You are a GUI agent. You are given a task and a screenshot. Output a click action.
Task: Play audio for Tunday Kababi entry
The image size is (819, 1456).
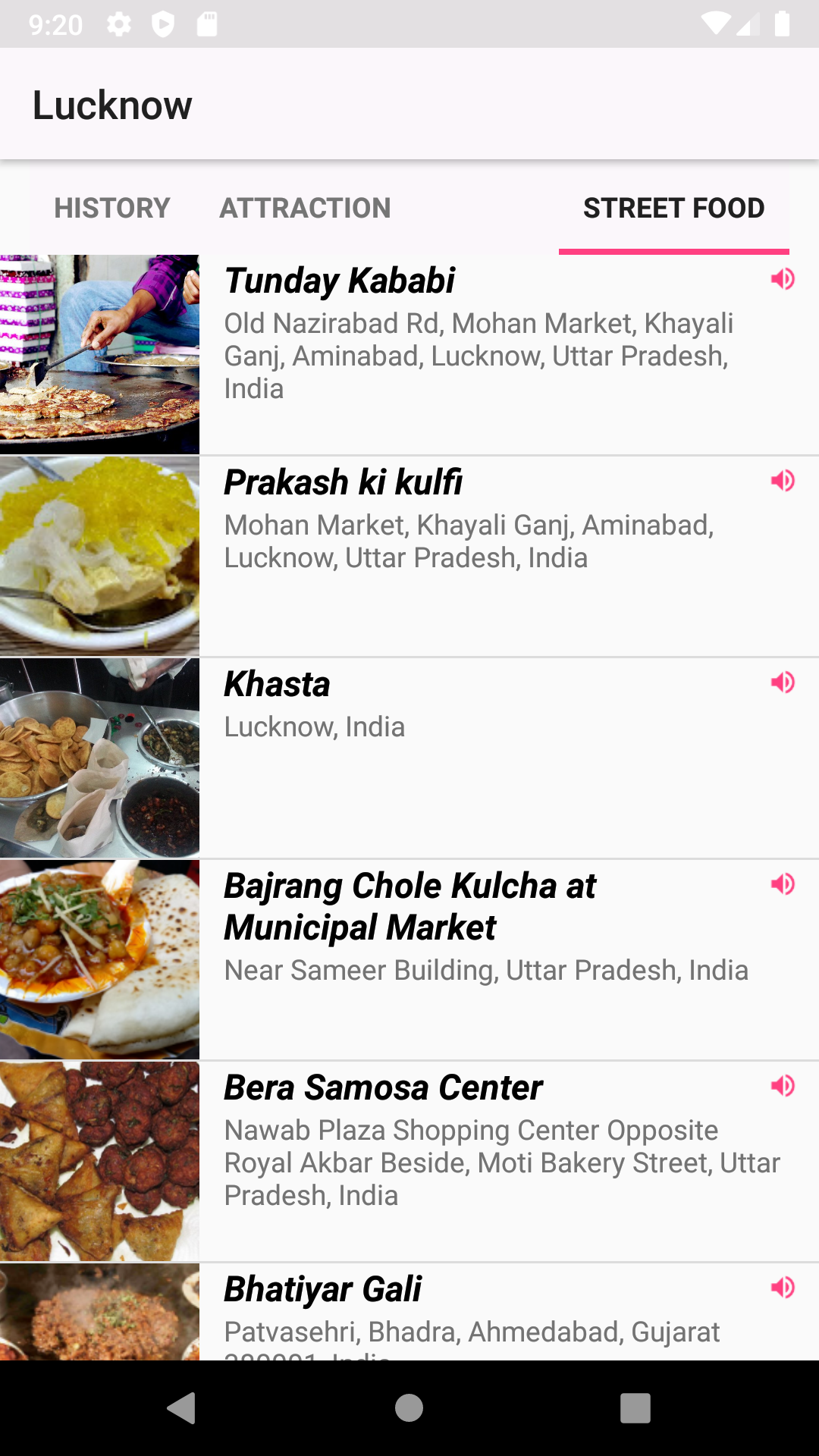[x=784, y=279]
